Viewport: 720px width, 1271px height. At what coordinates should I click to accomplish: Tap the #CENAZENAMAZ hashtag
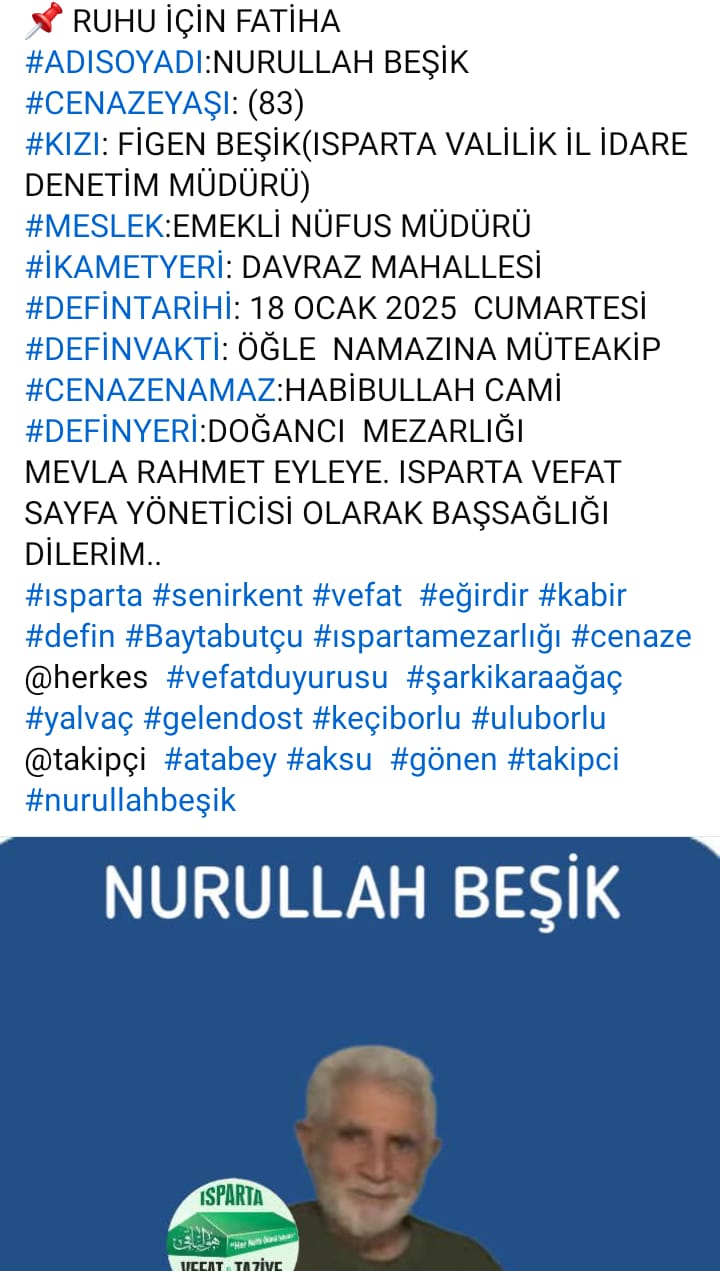(x=148, y=390)
